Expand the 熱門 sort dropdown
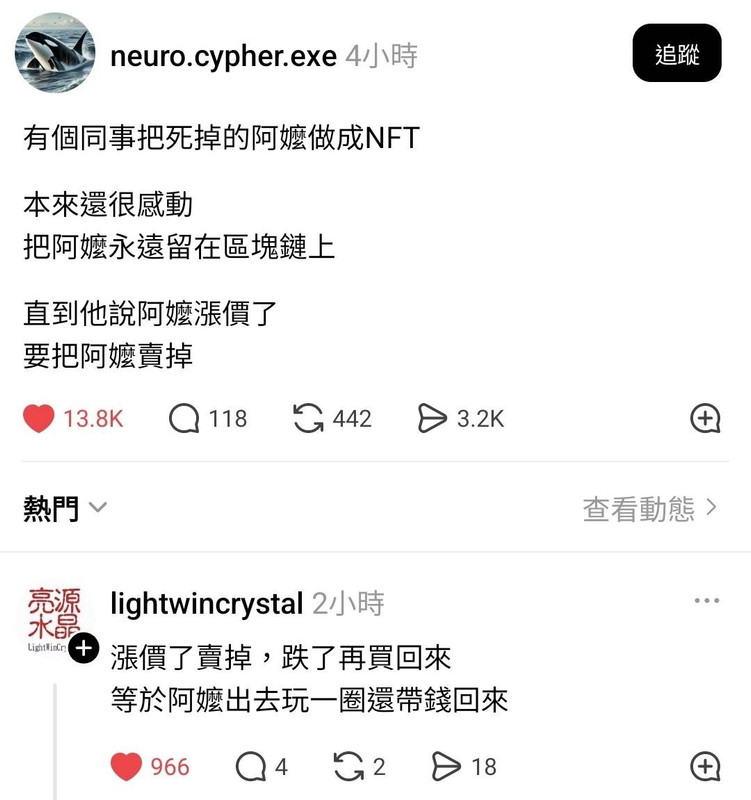 [x=65, y=508]
